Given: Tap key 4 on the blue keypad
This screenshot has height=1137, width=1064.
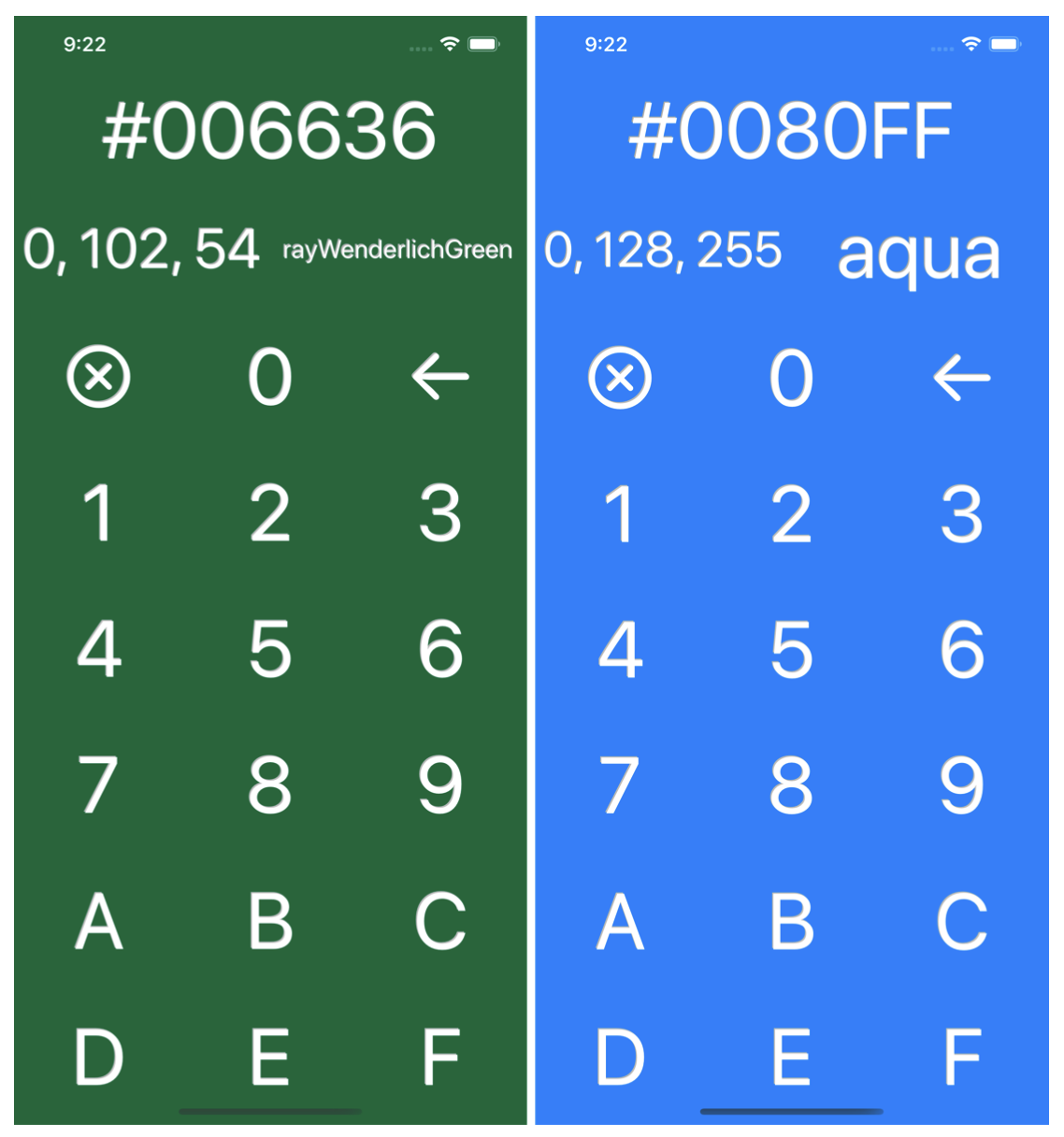Looking at the screenshot, I should coord(620,649).
